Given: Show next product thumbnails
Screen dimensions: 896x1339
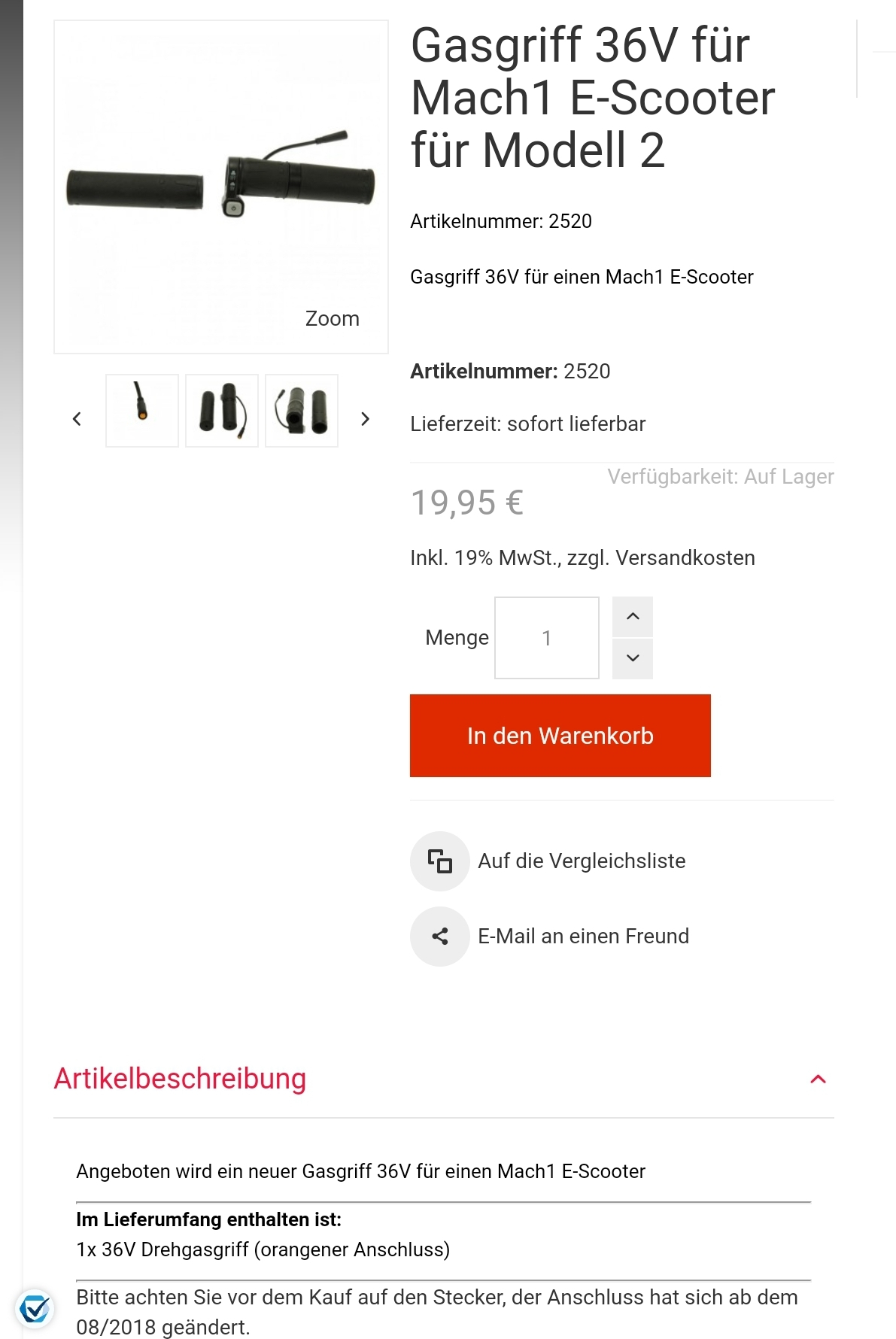Looking at the screenshot, I should click(x=365, y=419).
